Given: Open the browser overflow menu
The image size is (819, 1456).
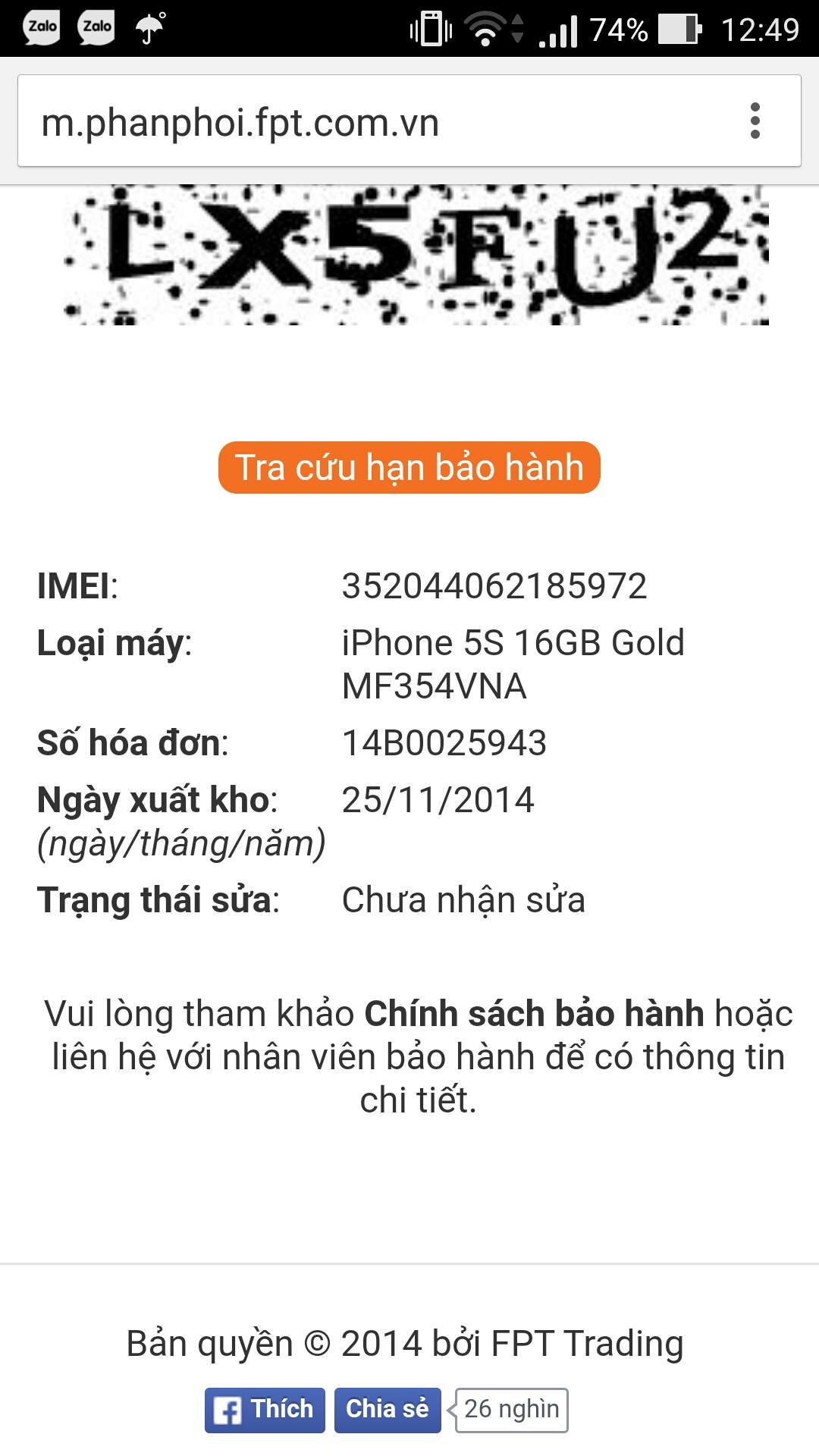Looking at the screenshot, I should click(x=755, y=121).
